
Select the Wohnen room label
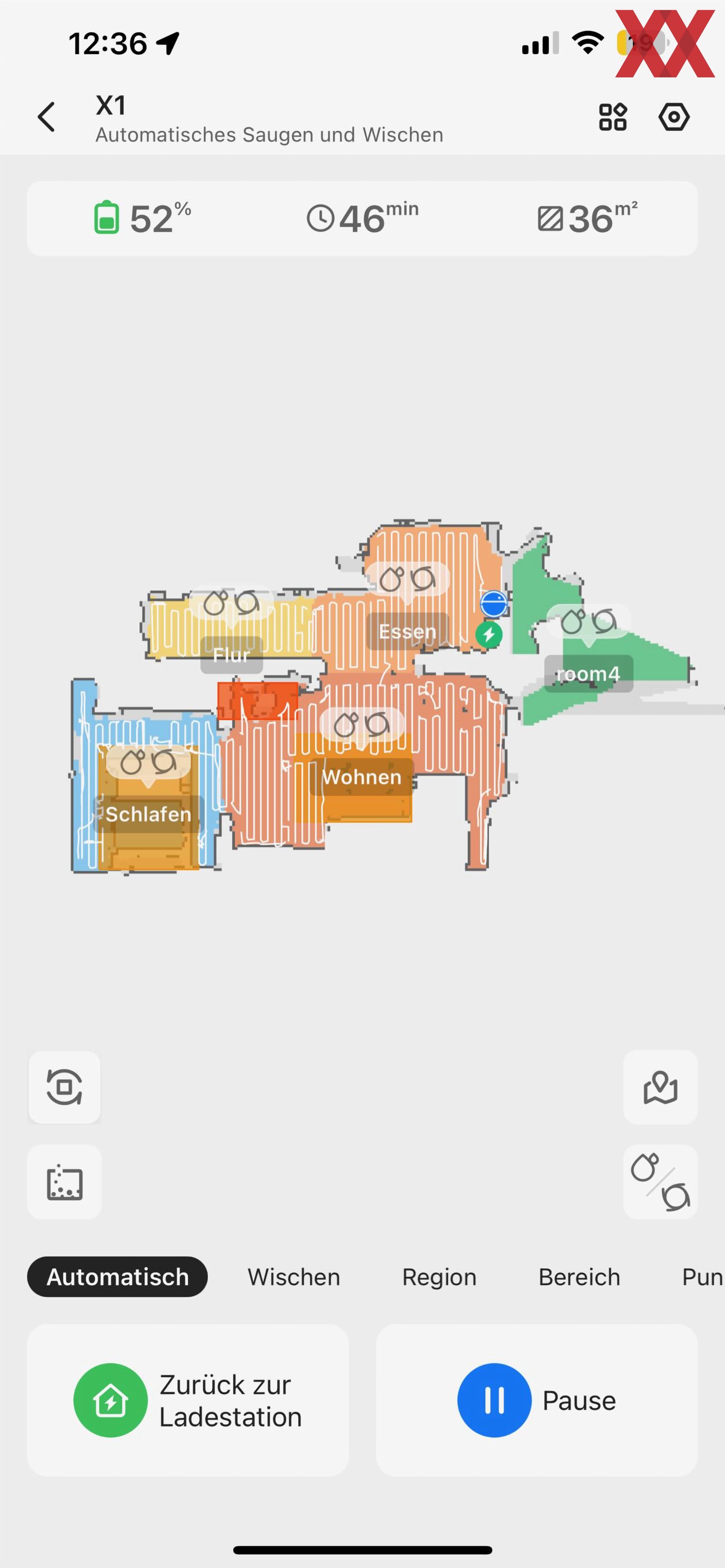pyautogui.click(x=362, y=777)
